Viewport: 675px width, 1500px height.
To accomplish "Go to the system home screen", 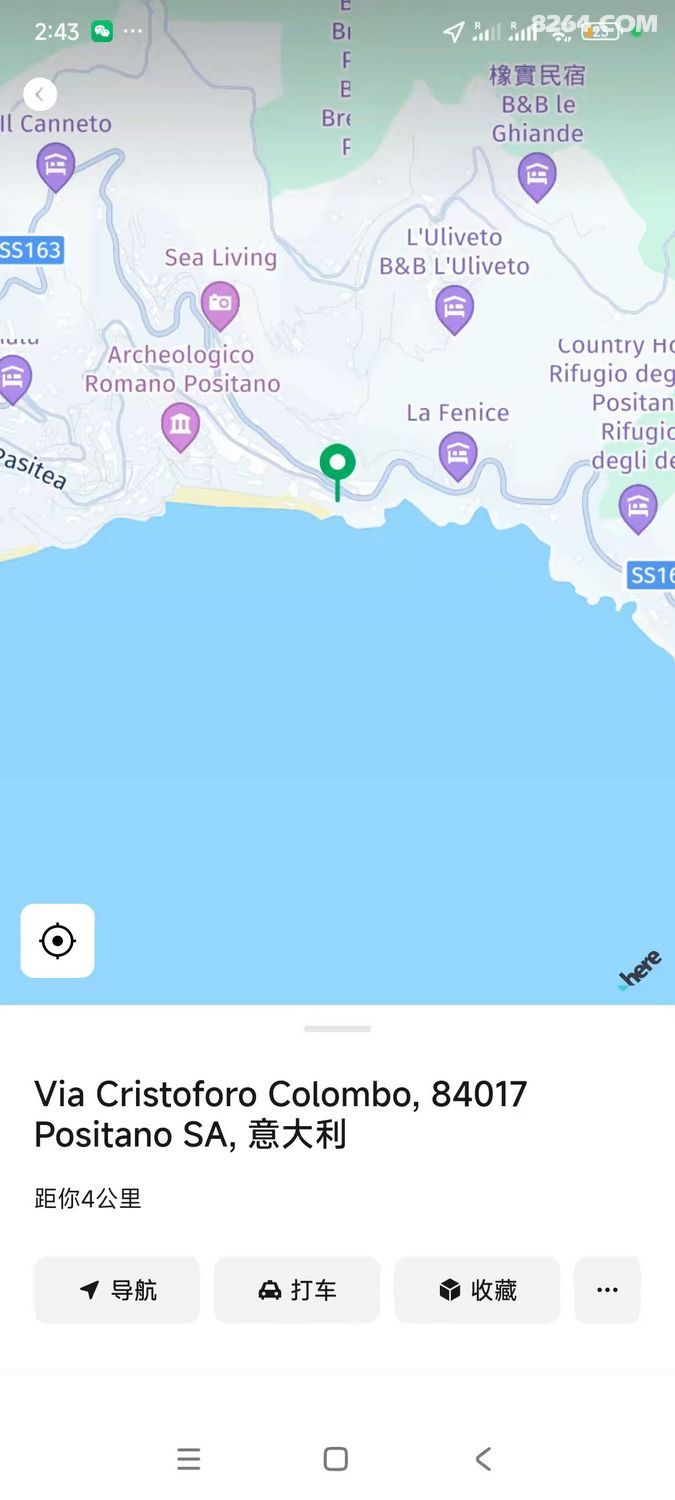I will (x=336, y=1459).
